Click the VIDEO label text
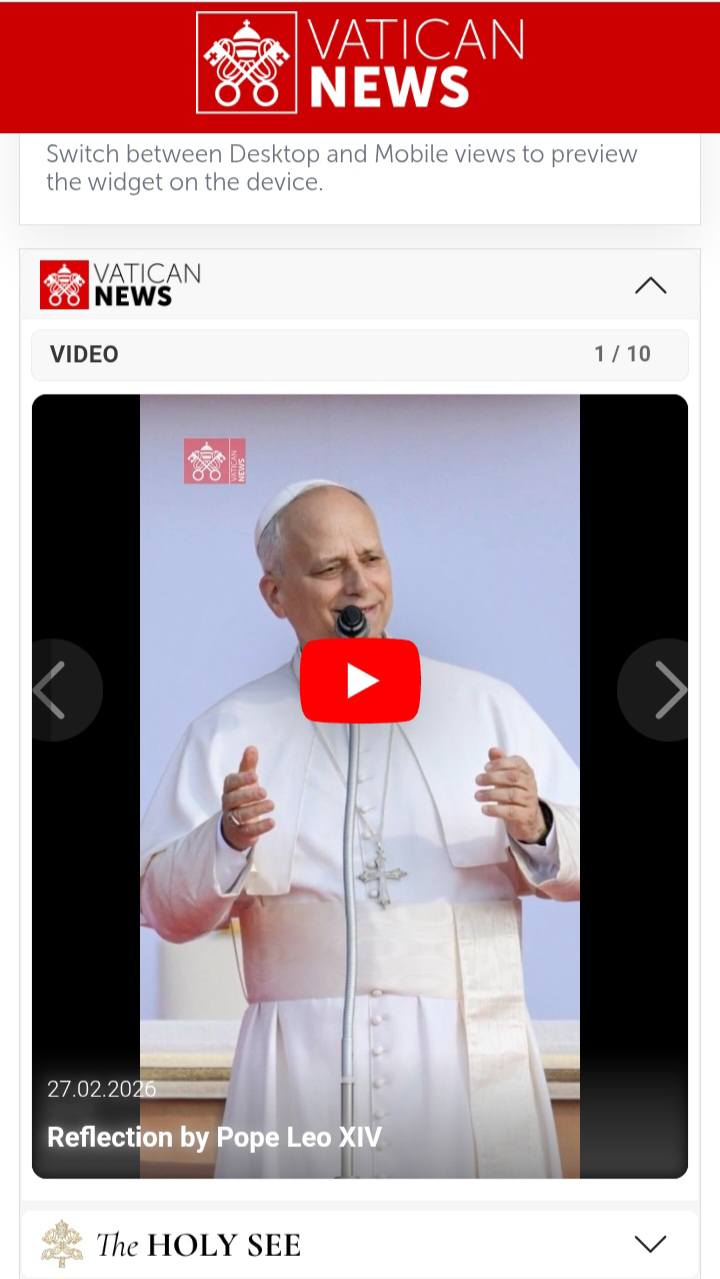This screenshot has height=1279, width=720. click(x=84, y=354)
